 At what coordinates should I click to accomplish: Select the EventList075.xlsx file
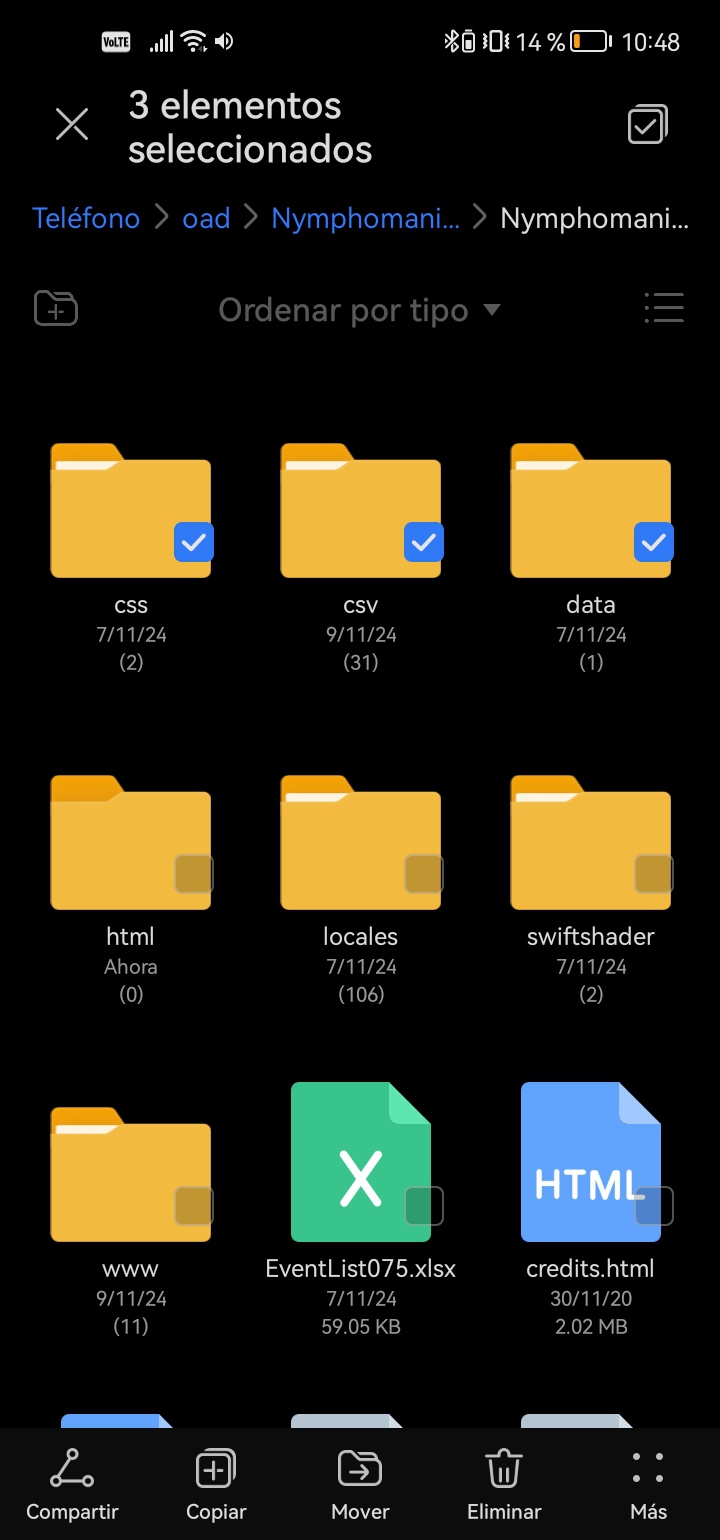[424, 1206]
